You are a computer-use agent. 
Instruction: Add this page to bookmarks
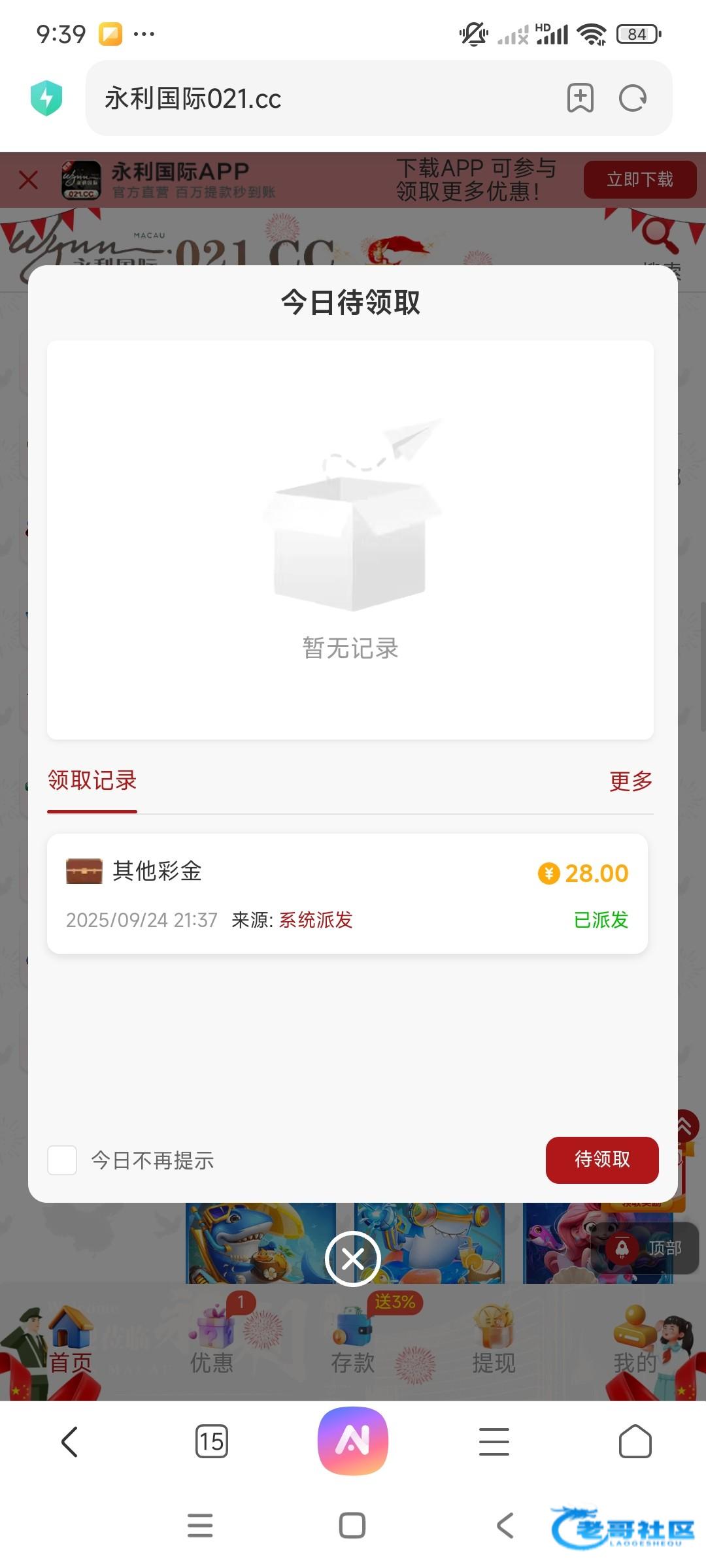click(x=580, y=99)
